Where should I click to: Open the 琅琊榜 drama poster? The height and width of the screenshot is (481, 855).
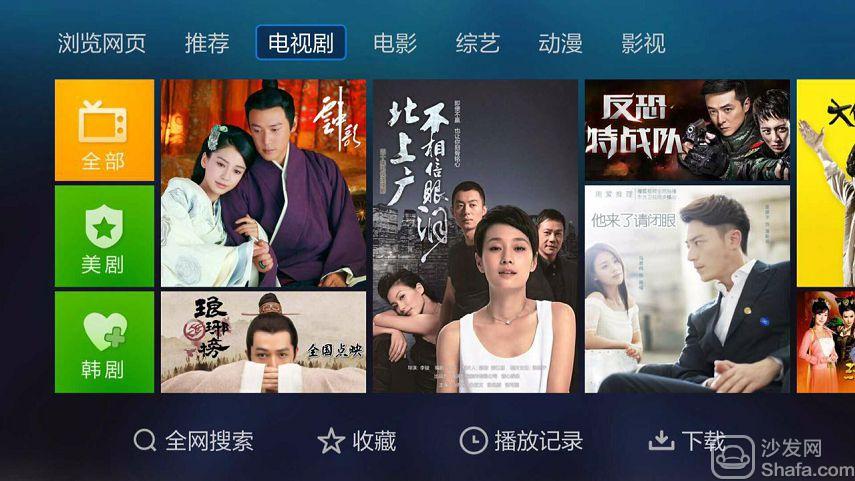263,342
